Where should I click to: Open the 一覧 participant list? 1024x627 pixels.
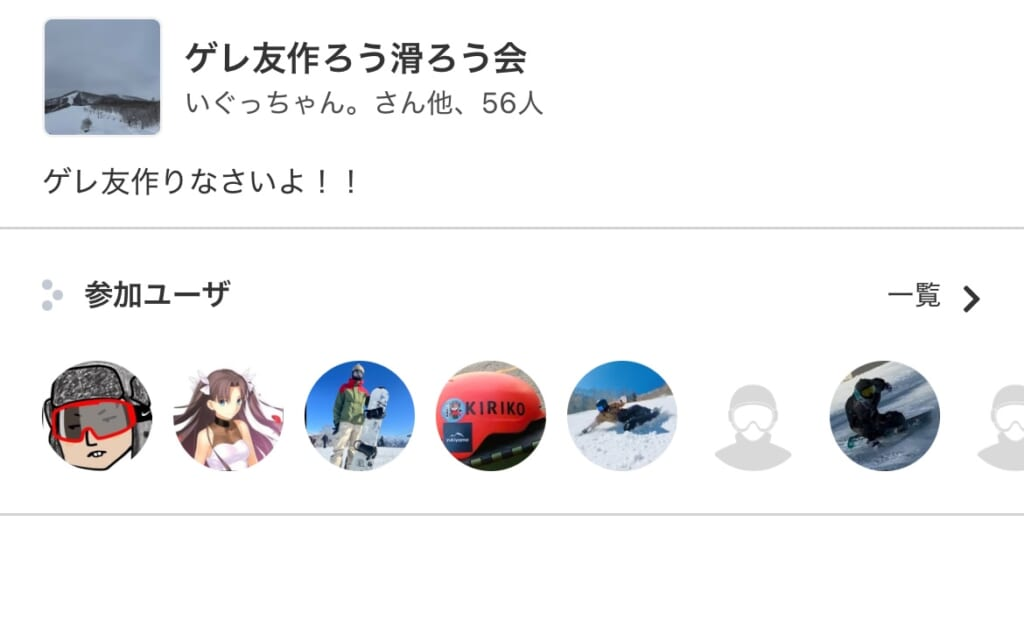click(x=934, y=297)
